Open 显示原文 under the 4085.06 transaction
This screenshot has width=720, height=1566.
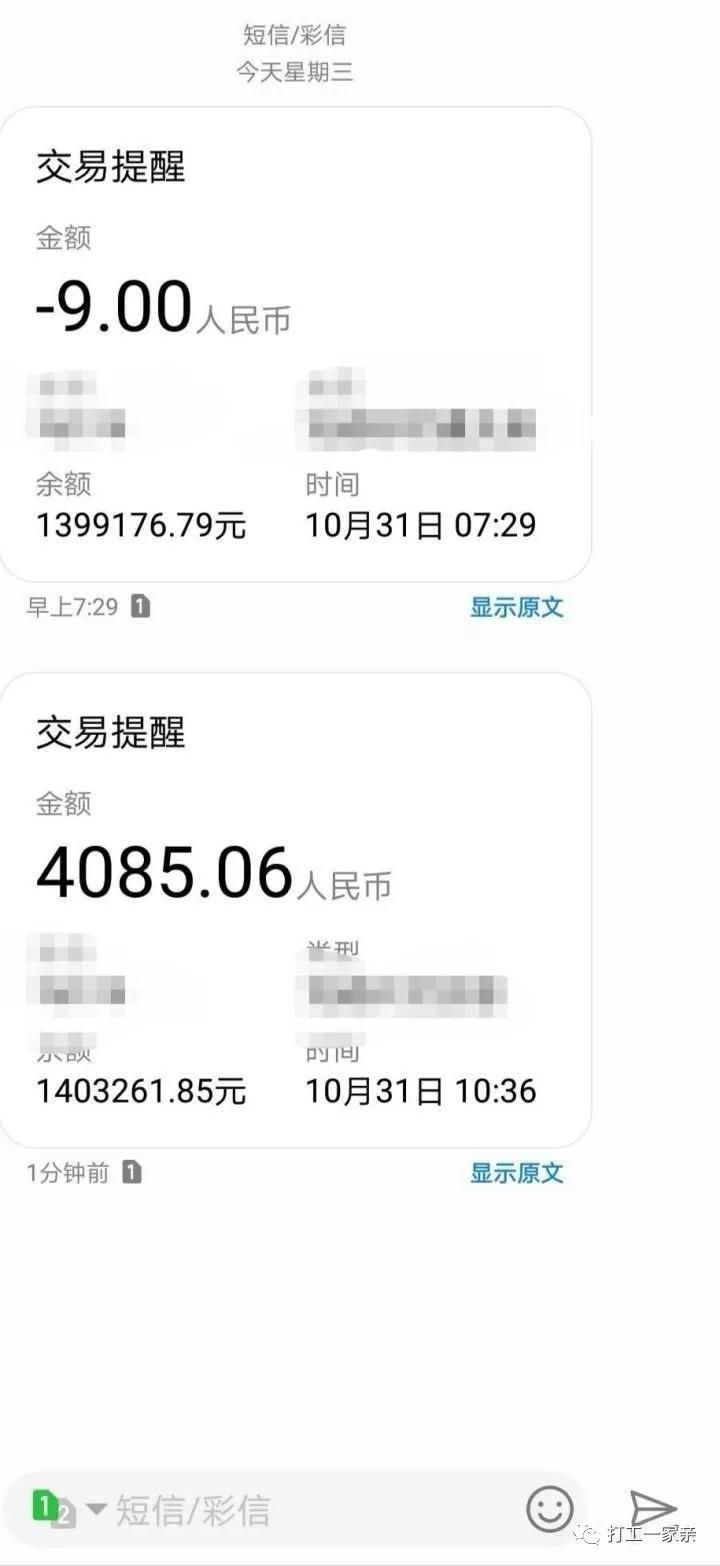(515, 1171)
